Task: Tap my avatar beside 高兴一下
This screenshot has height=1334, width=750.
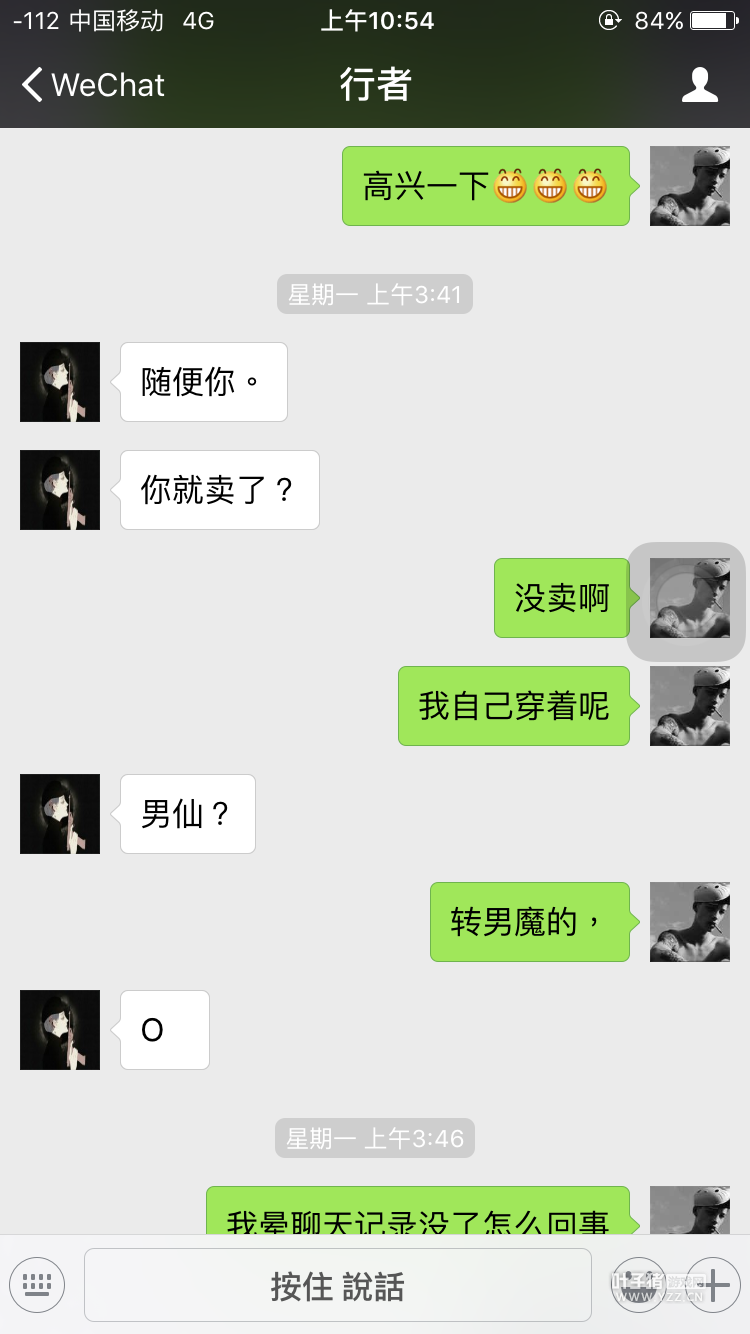Action: point(689,186)
